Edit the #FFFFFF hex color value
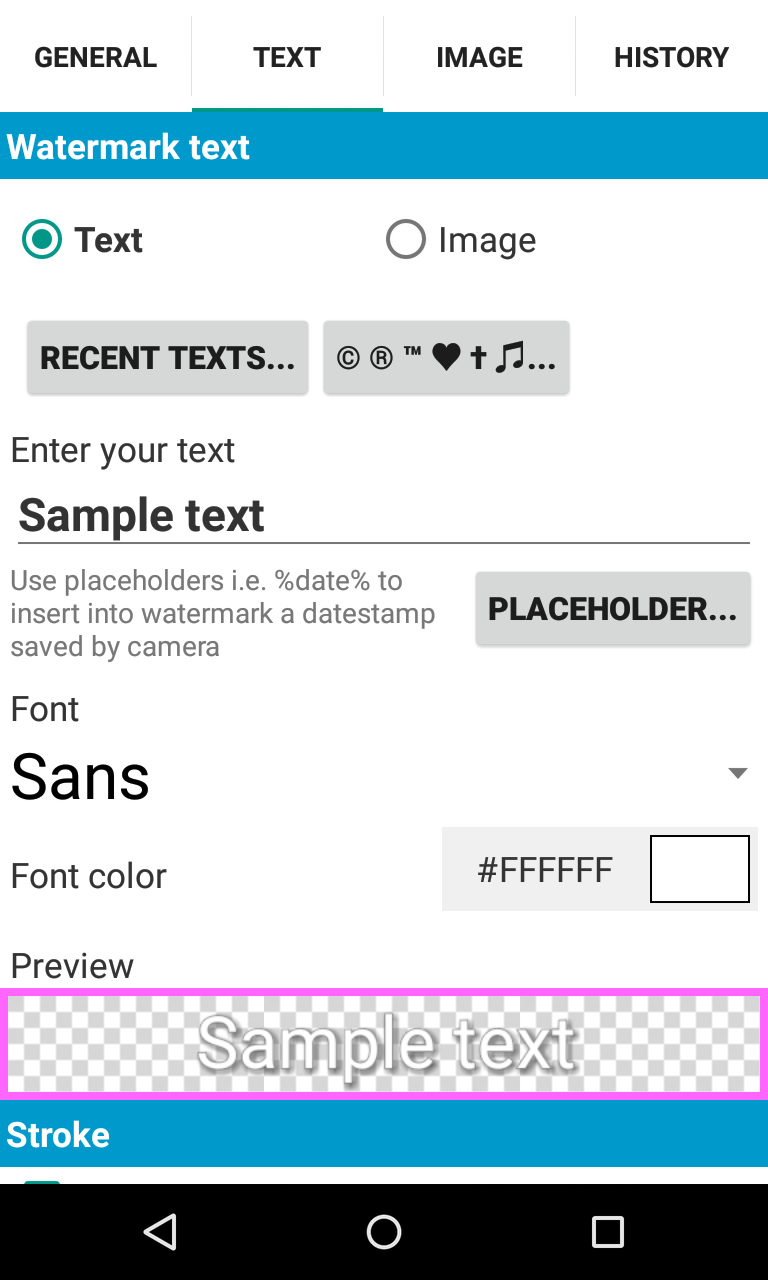This screenshot has width=768, height=1280. point(544,869)
